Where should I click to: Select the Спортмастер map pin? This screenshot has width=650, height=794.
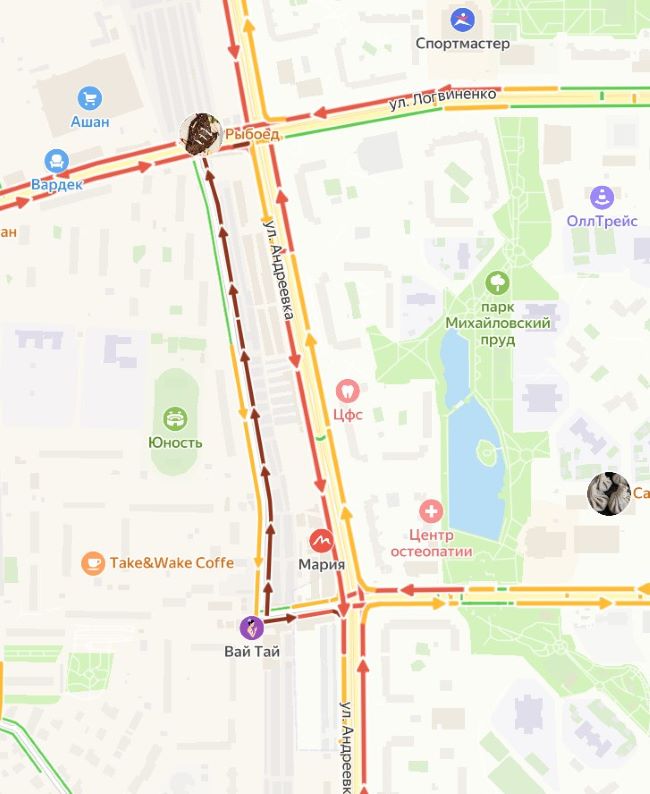[x=462, y=19]
